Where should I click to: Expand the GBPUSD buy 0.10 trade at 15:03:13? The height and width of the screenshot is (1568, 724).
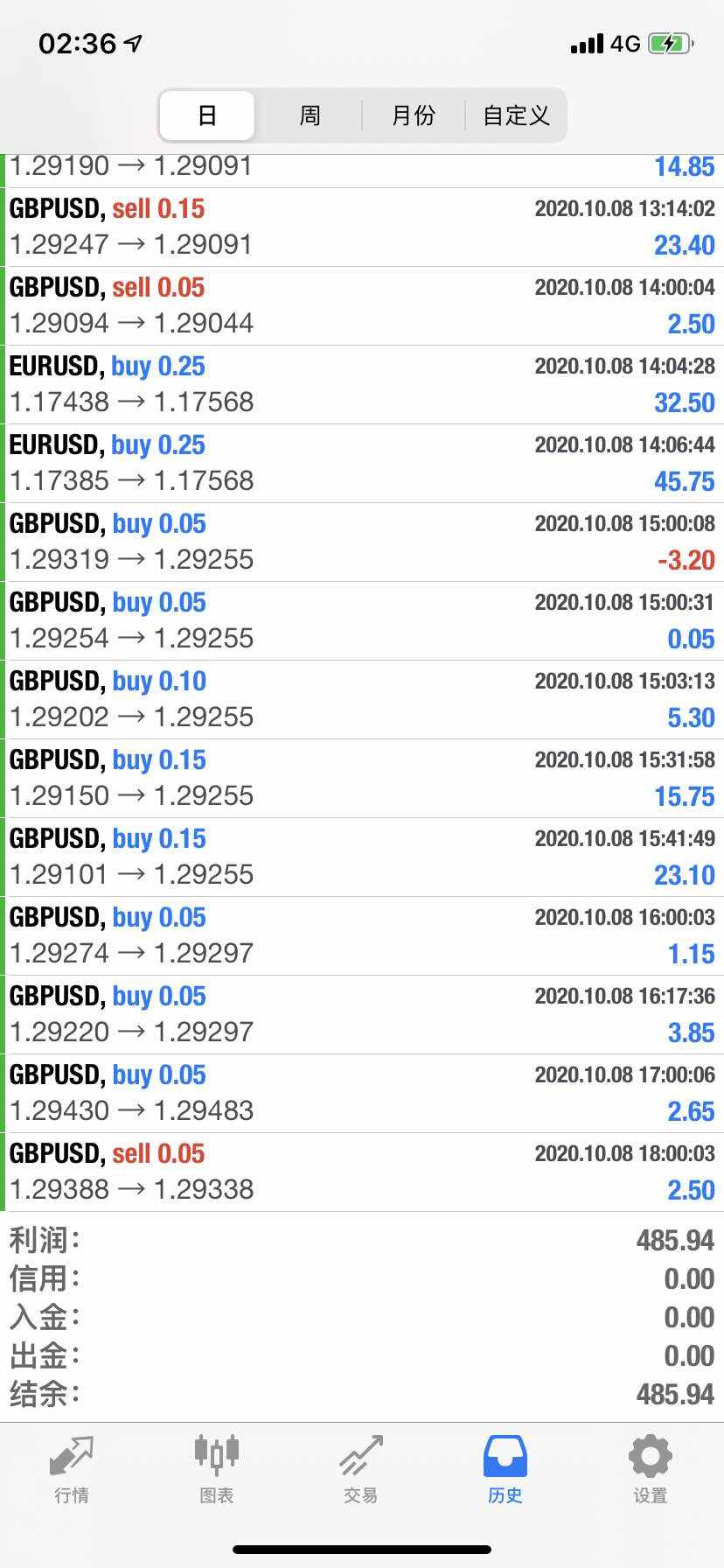[x=362, y=700]
